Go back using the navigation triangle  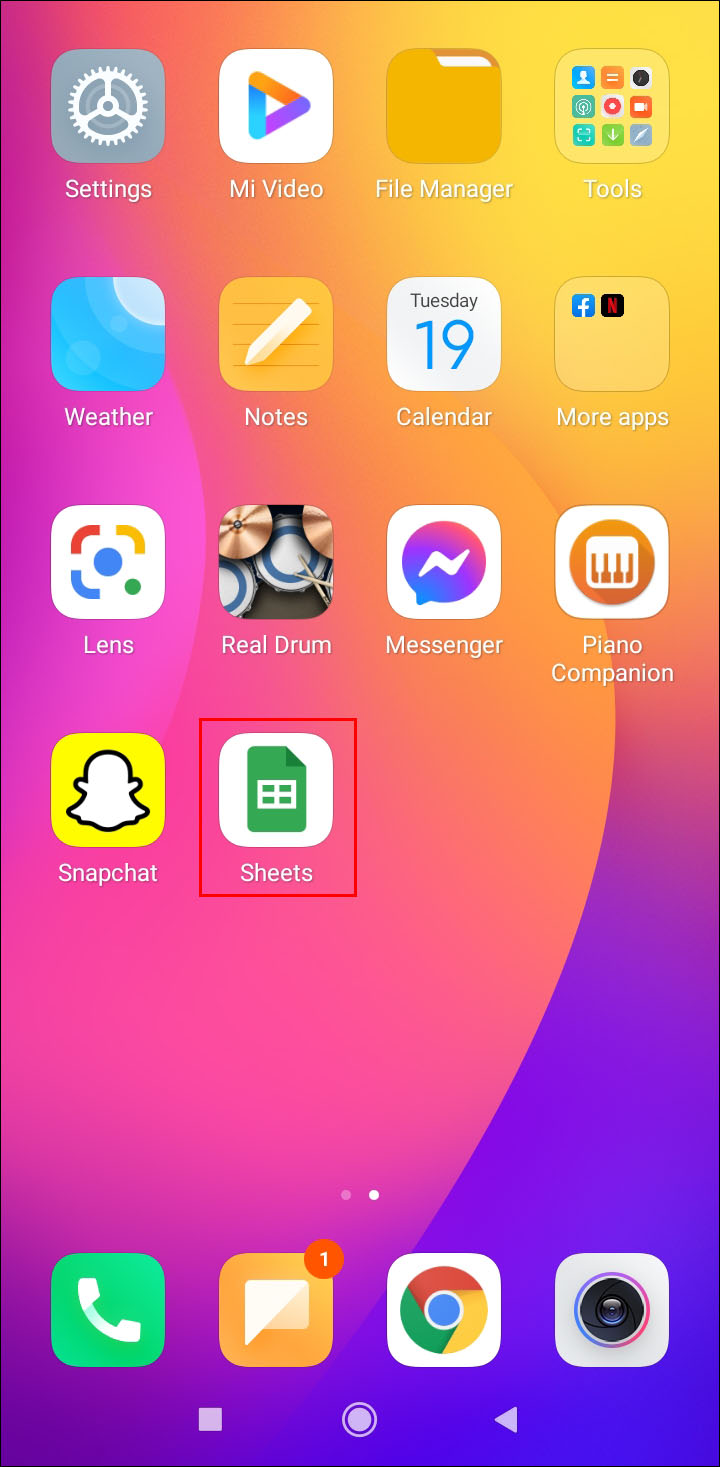(x=506, y=1418)
